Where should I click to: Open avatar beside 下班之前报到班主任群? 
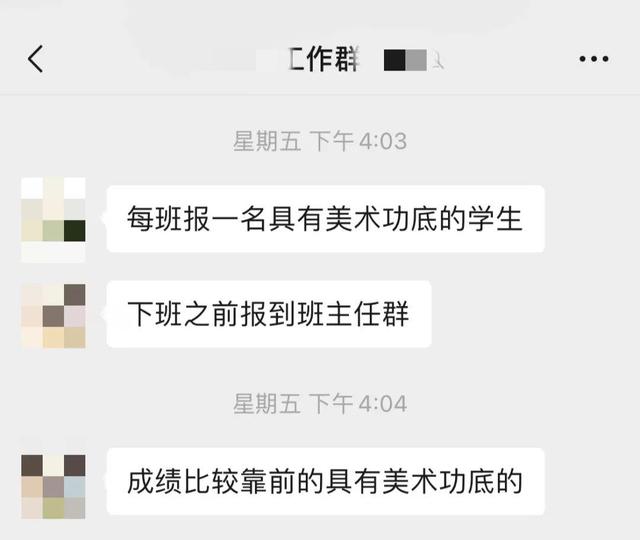[54, 315]
